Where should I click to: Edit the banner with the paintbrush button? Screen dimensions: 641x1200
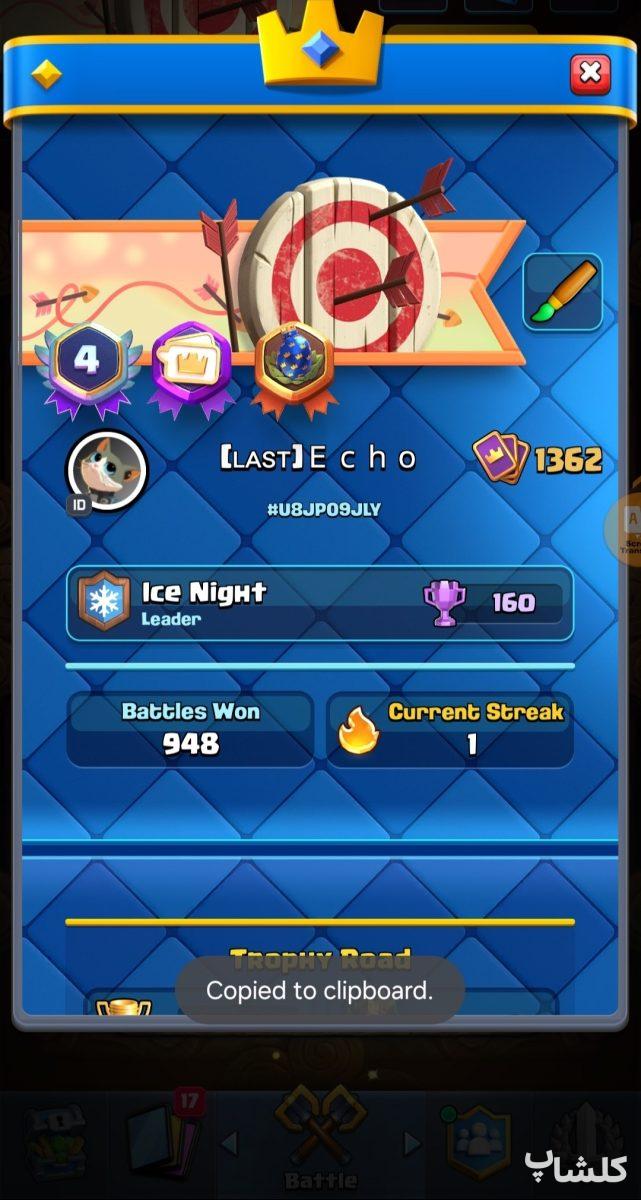[563, 292]
